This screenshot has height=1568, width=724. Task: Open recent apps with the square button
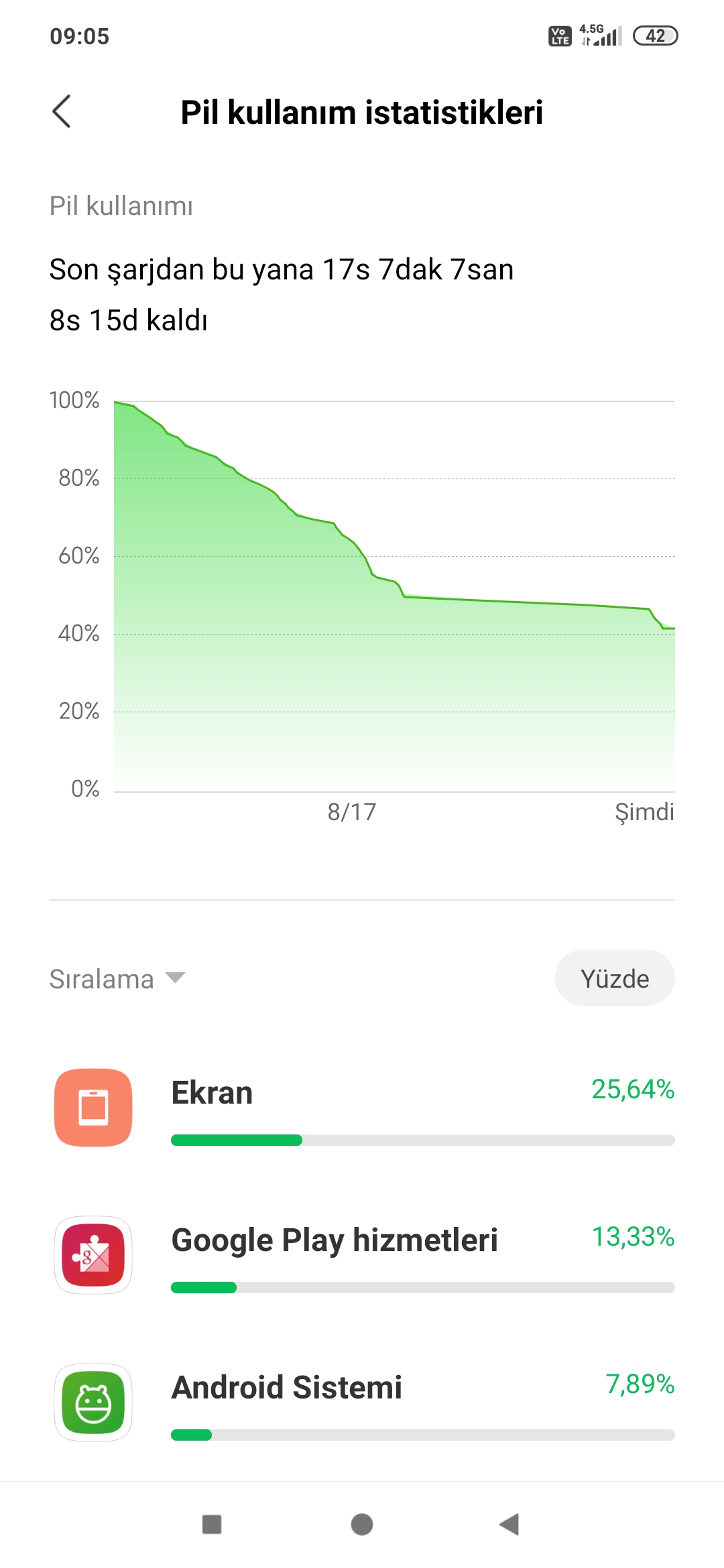212,1524
